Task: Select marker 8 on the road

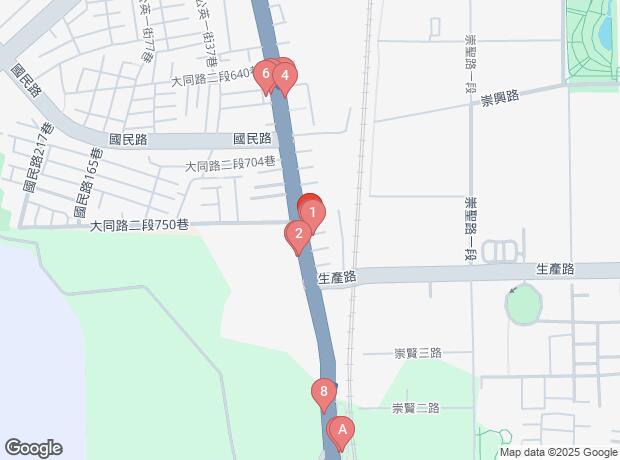Action: (322, 392)
